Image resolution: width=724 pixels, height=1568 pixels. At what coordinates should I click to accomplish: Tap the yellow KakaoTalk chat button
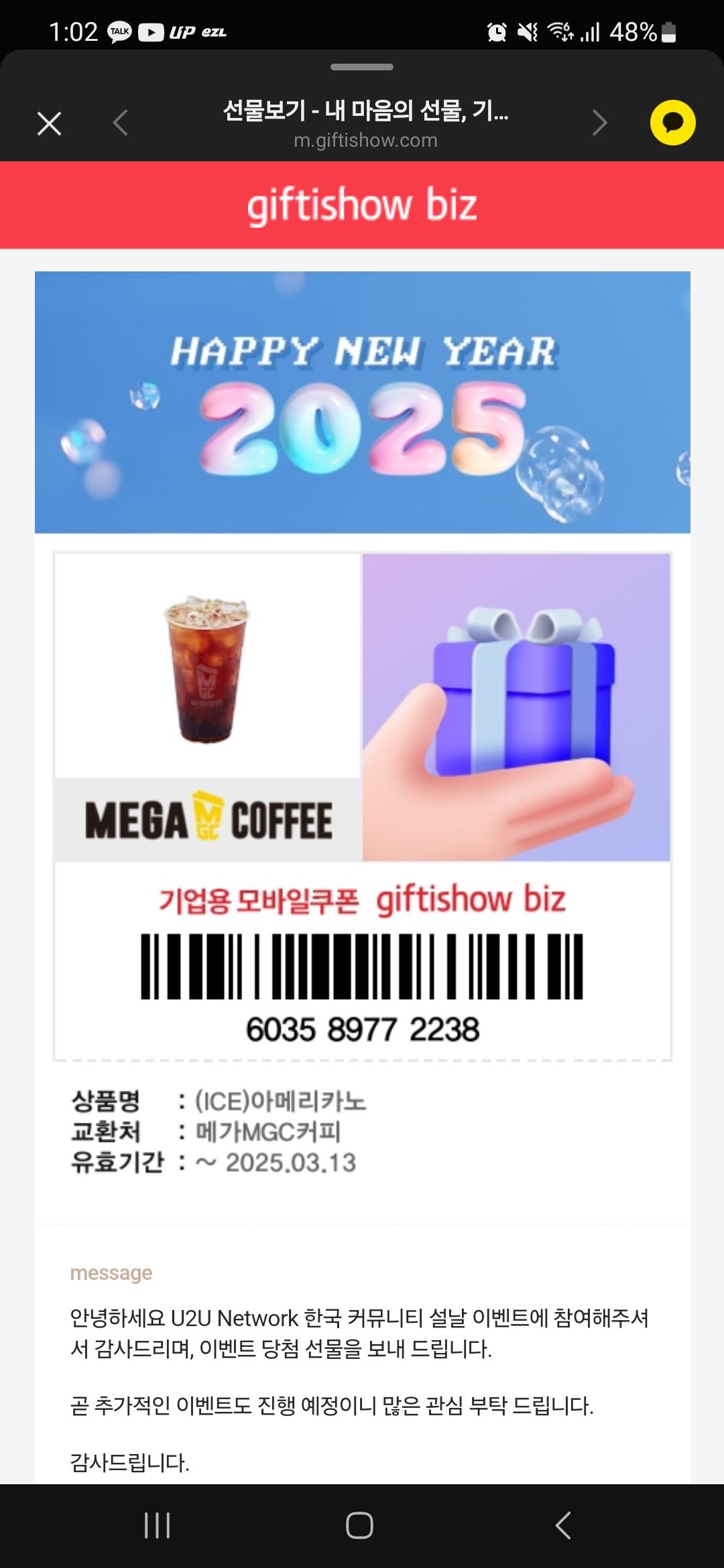[672, 123]
